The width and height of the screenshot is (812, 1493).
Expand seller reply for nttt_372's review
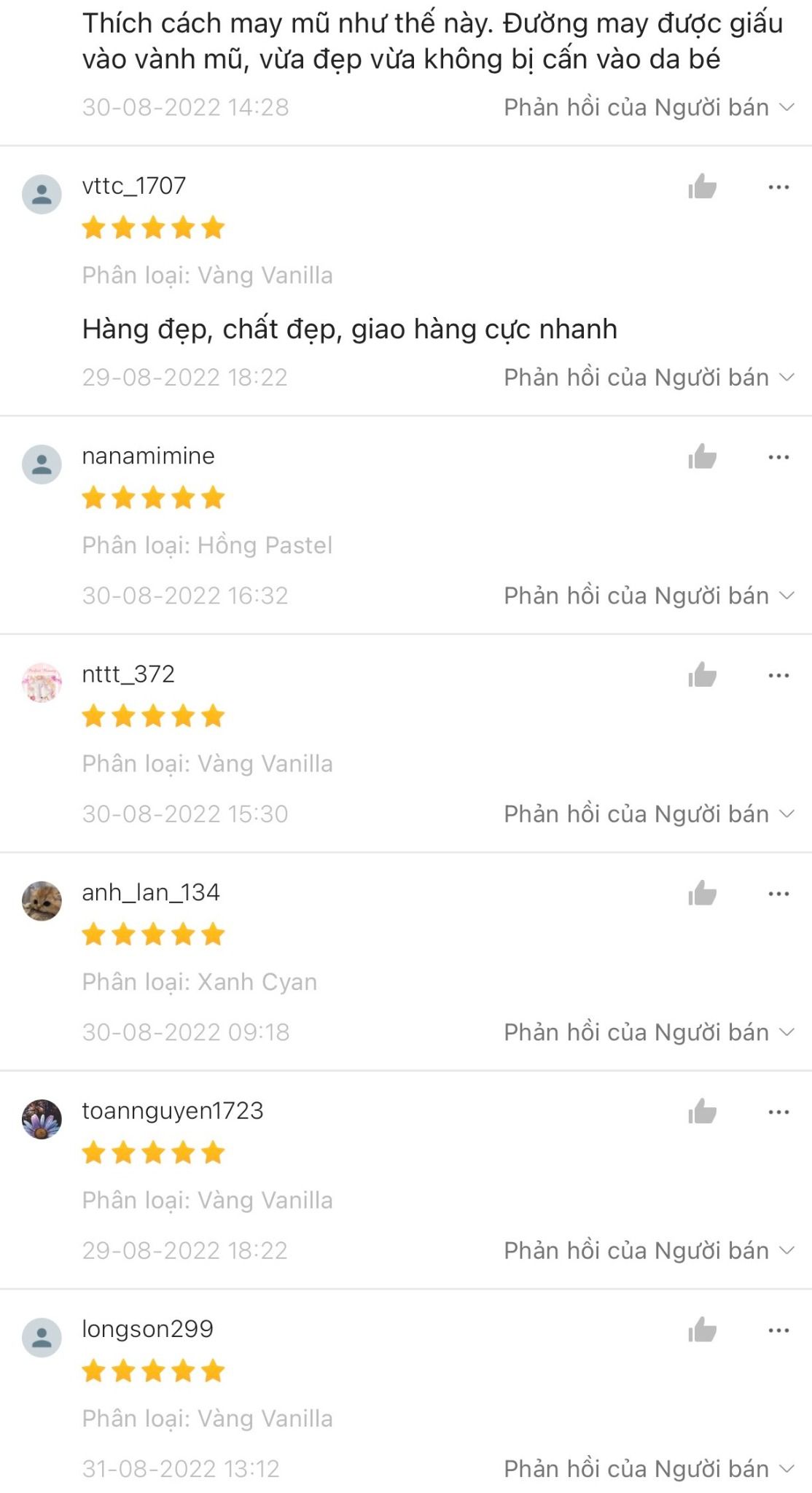648,814
